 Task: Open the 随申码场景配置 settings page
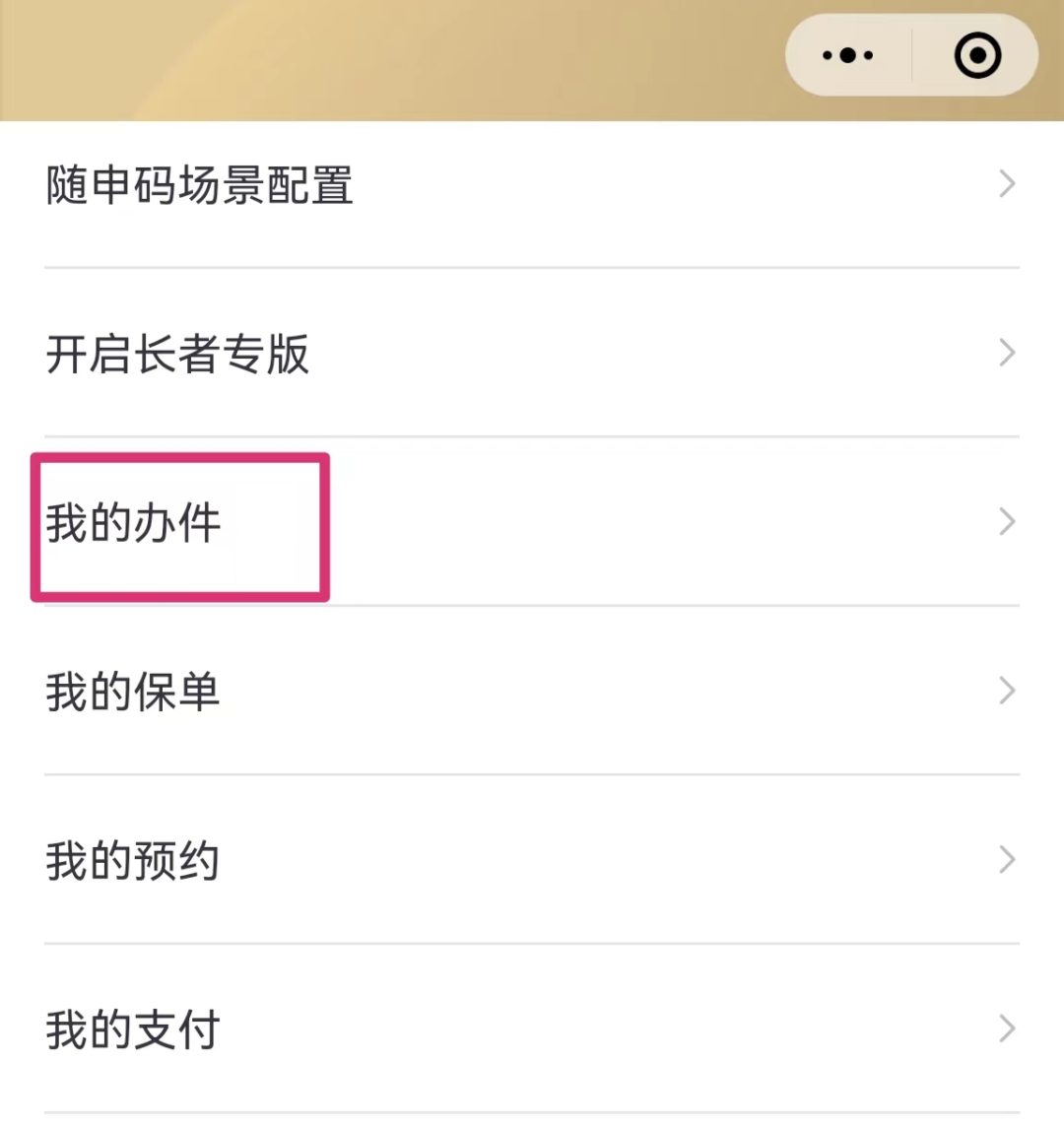click(197, 185)
